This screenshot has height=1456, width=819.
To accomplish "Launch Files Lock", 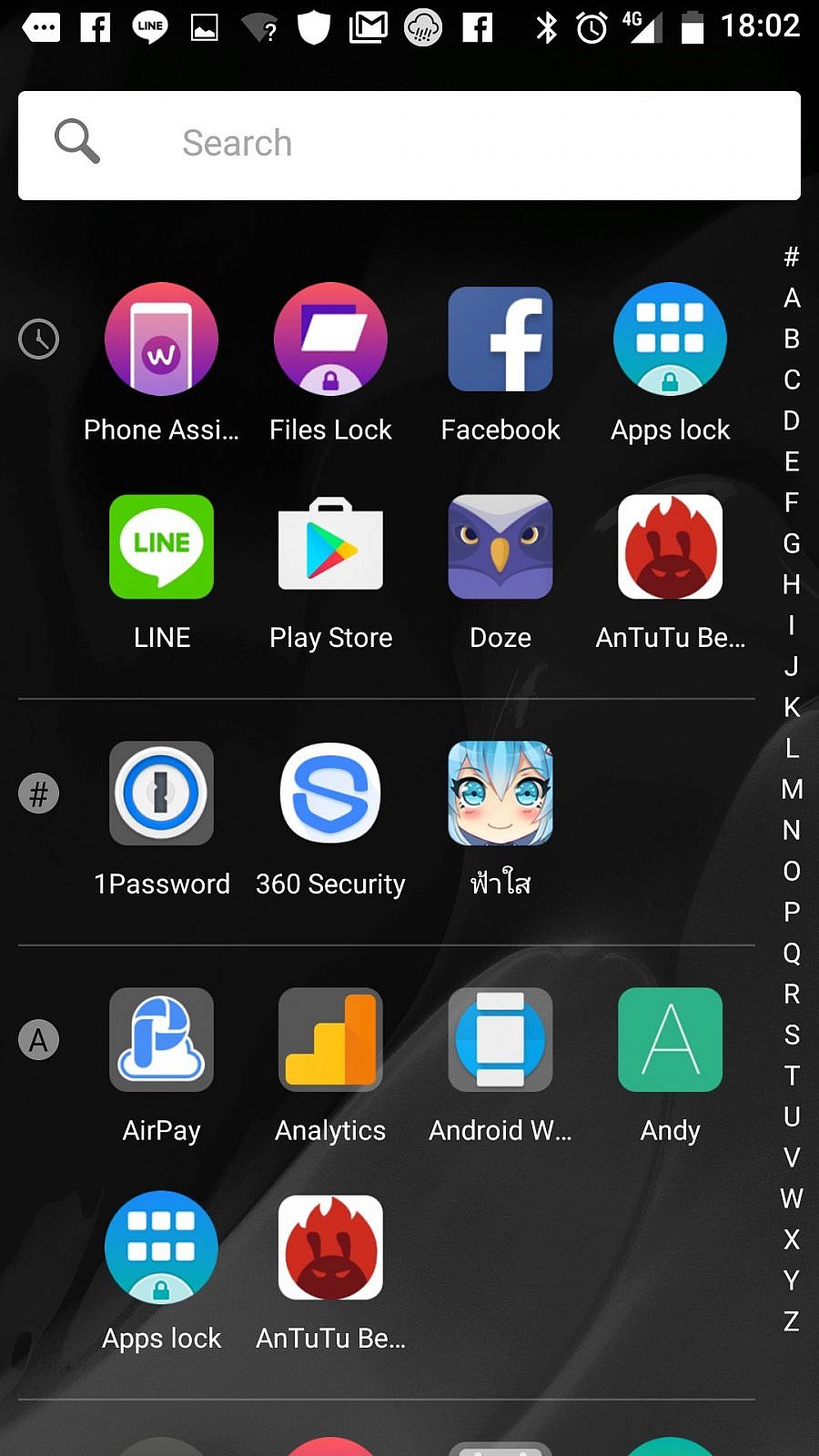I will point(330,339).
